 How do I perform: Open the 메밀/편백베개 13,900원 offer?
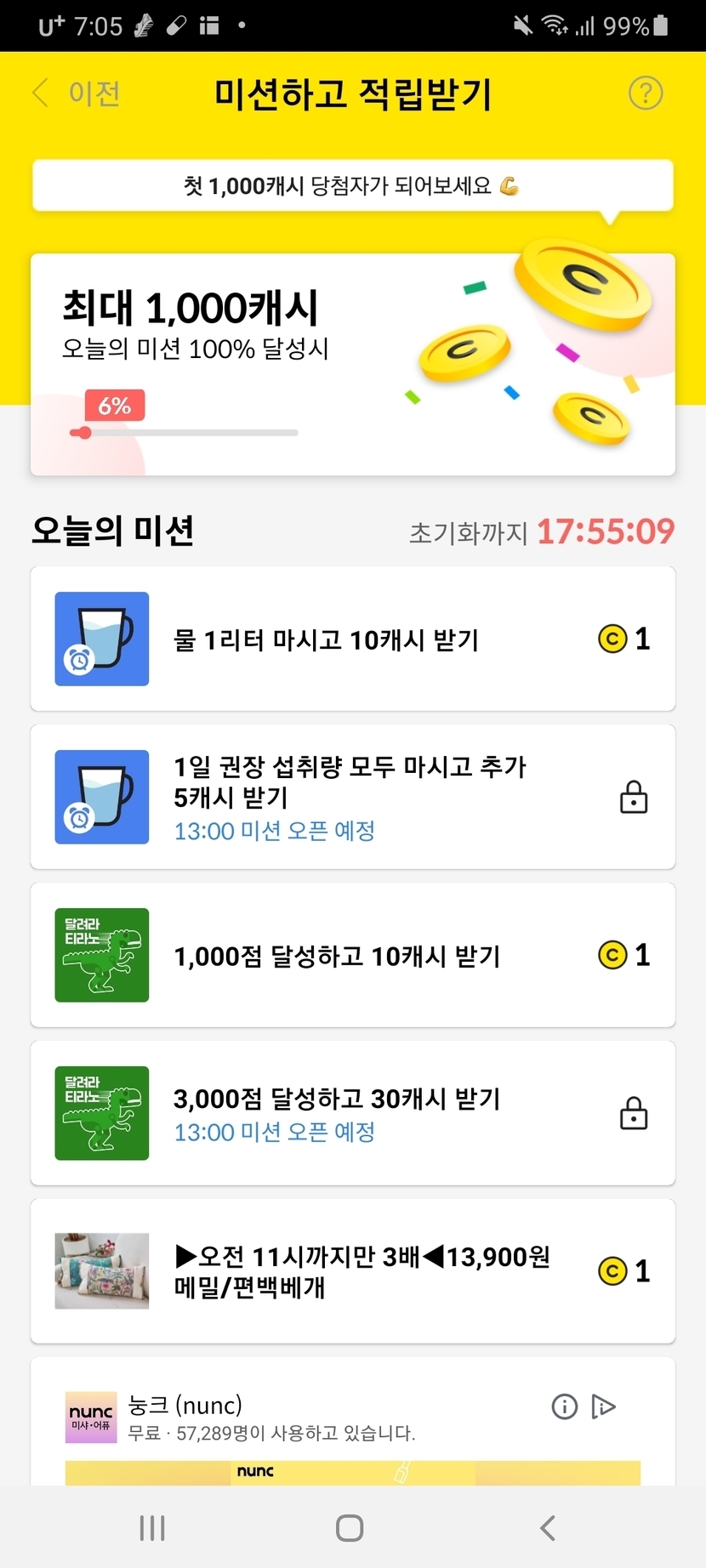pos(352,1272)
